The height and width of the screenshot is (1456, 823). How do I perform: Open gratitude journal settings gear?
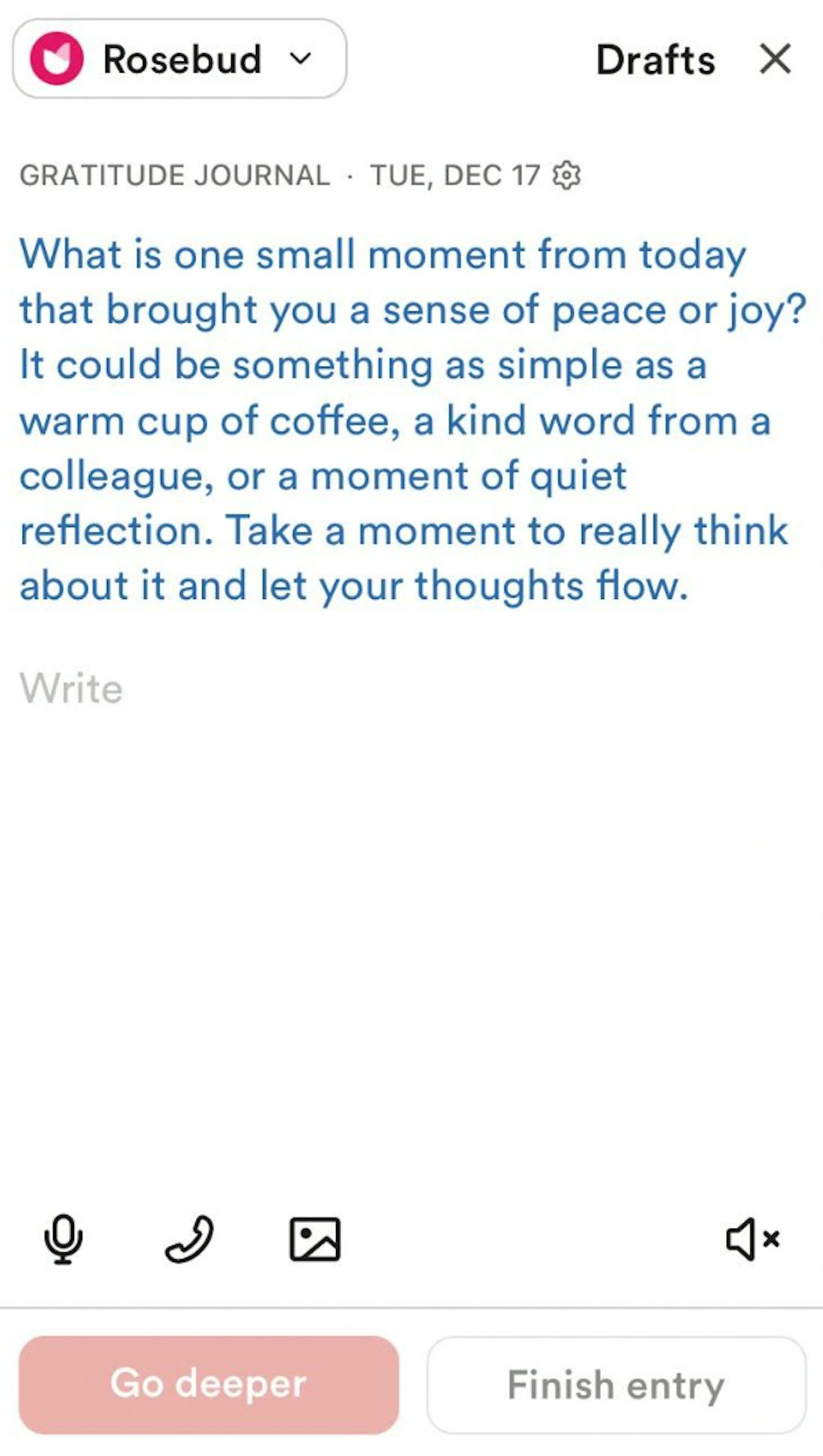(x=566, y=175)
